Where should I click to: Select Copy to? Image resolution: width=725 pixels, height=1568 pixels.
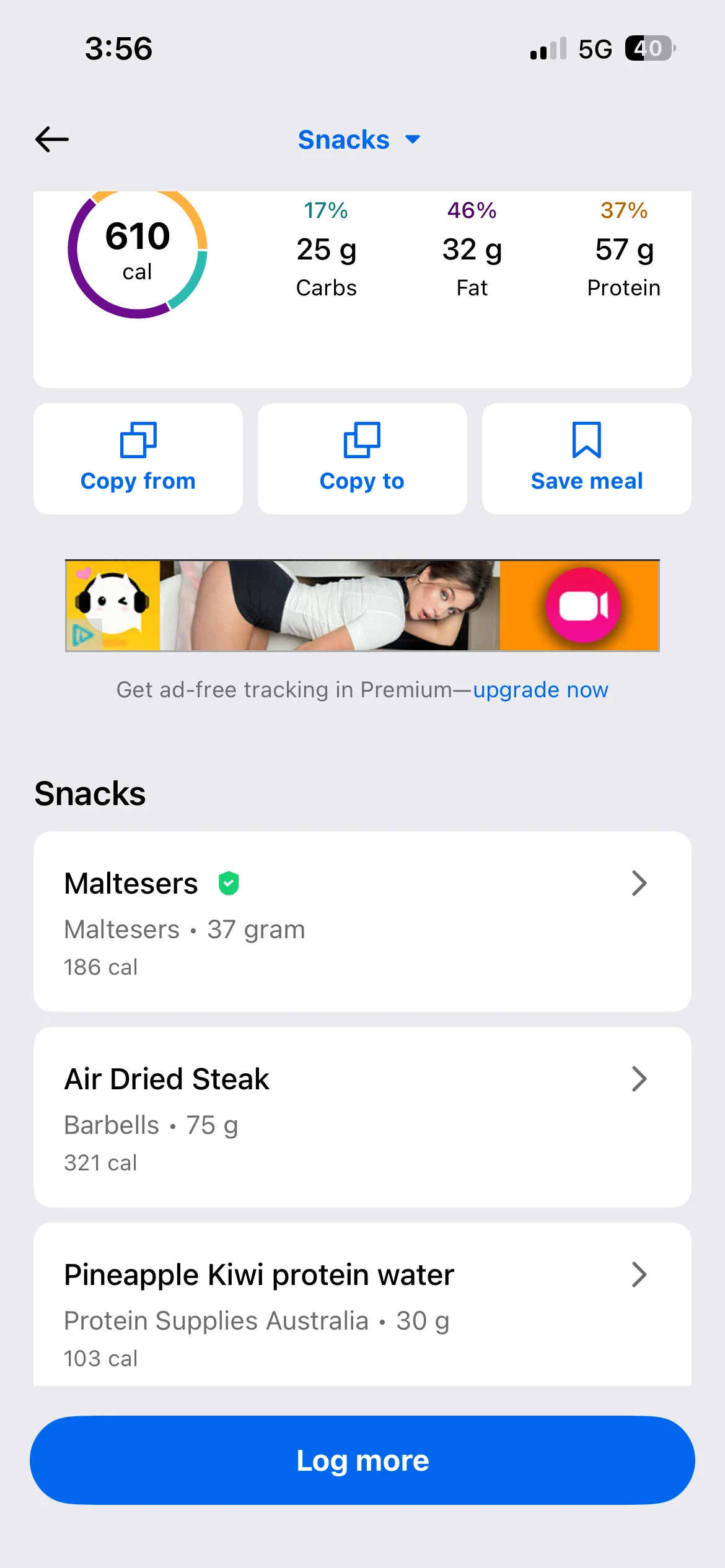coord(362,459)
